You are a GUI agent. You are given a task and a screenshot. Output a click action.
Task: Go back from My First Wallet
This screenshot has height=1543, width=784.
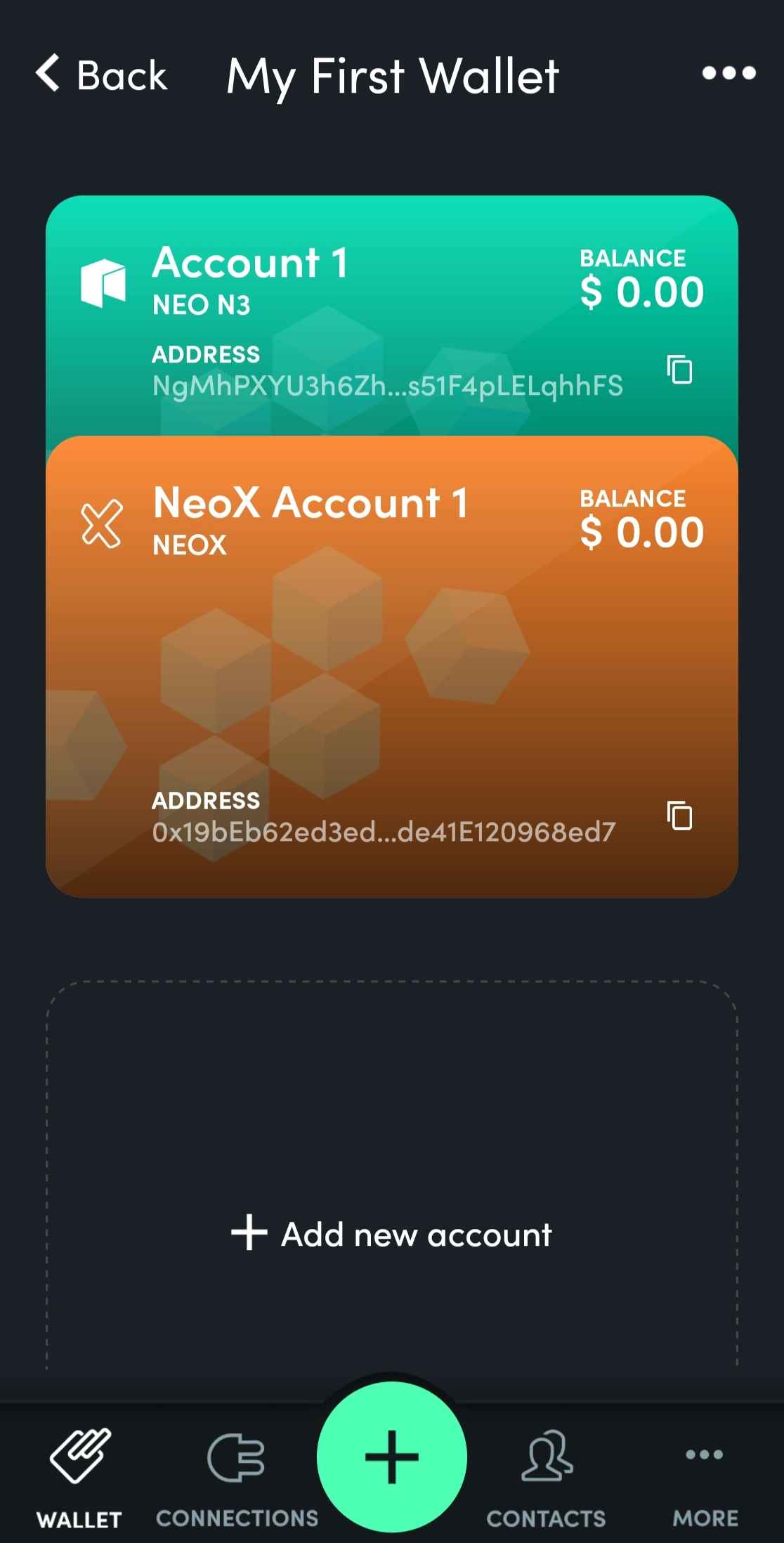click(100, 74)
